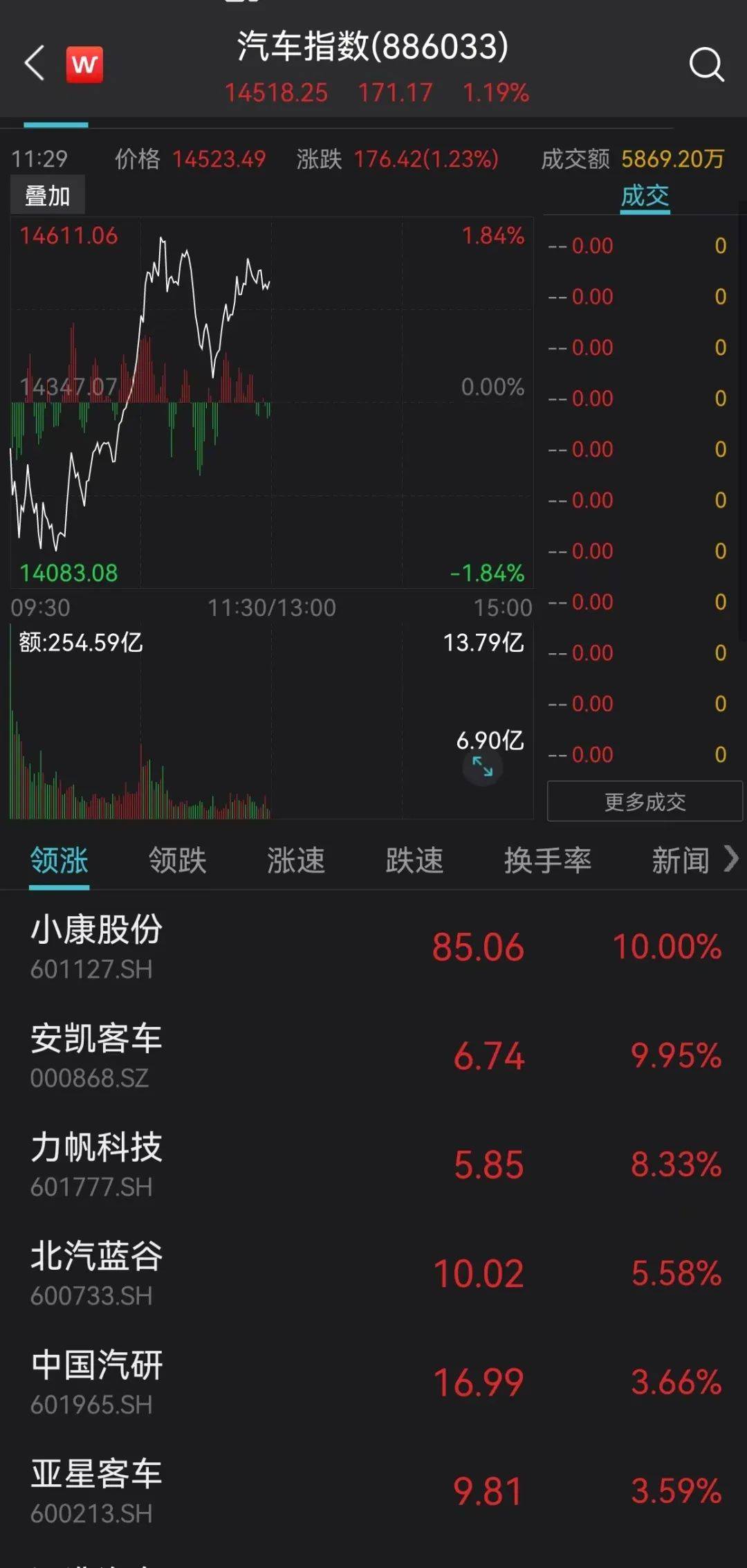This screenshot has height=1568, width=747.
Task: Open stock 安凯客车 000868.SZ
Action: (373, 1055)
